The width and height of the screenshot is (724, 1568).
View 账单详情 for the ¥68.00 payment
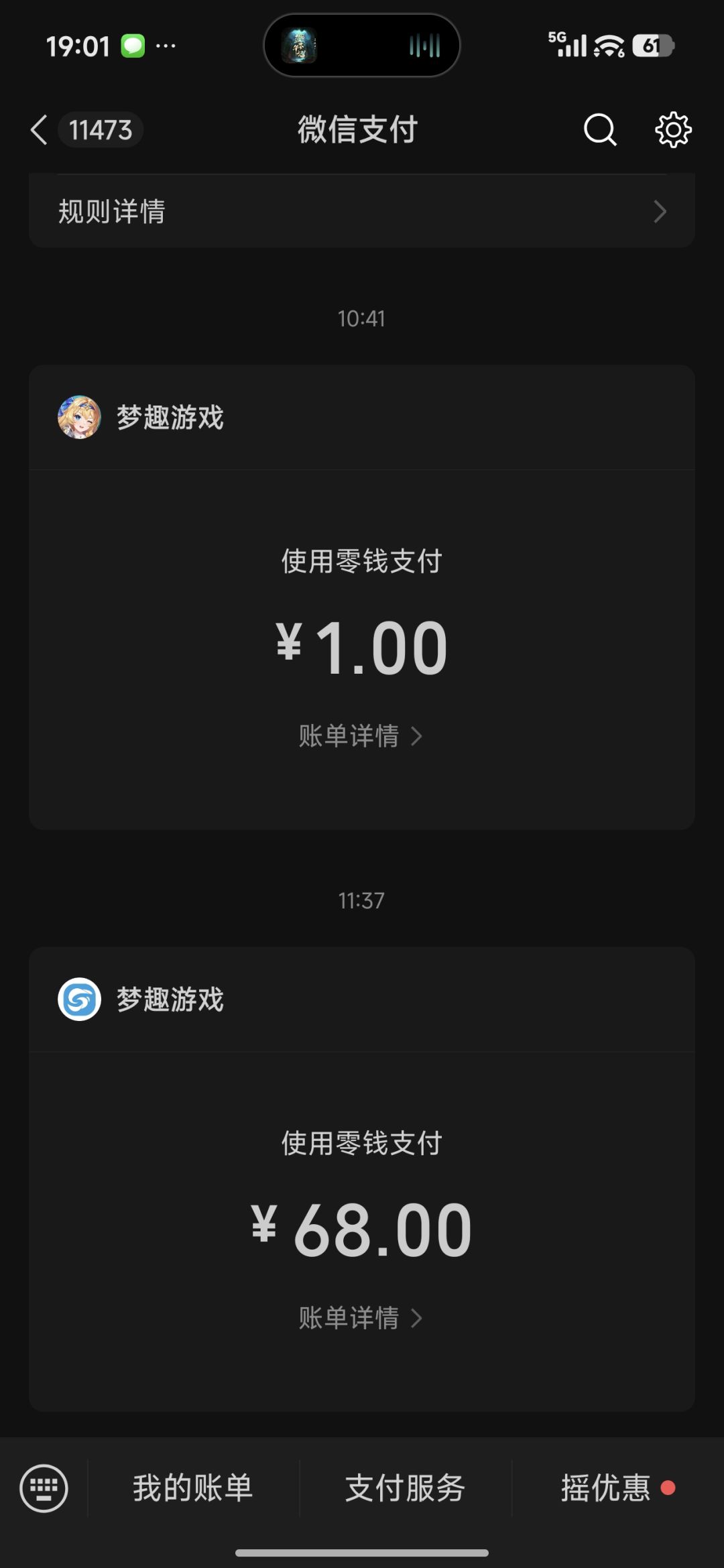361,1318
